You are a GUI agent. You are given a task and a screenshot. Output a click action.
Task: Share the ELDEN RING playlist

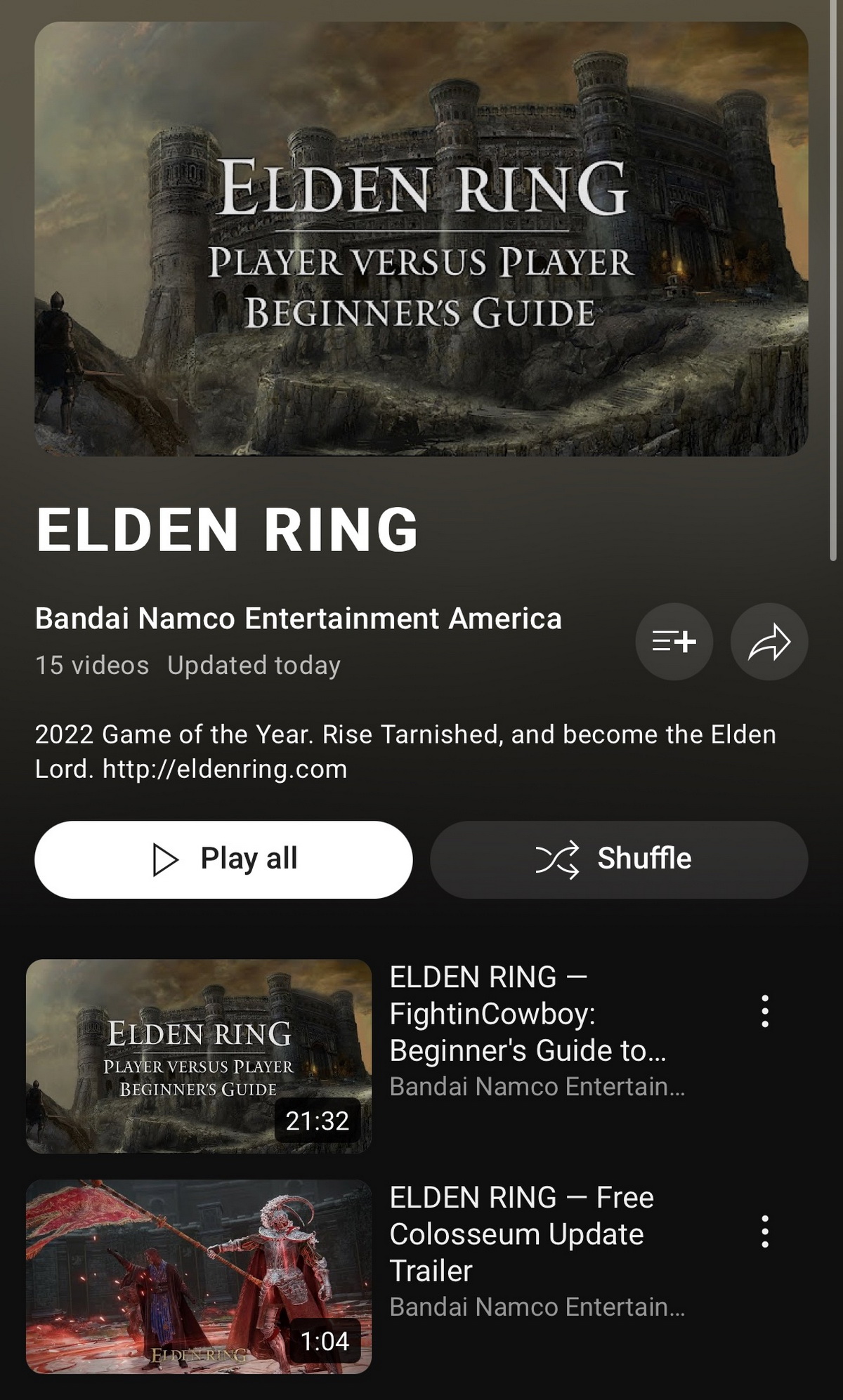pyautogui.click(x=769, y=642)
